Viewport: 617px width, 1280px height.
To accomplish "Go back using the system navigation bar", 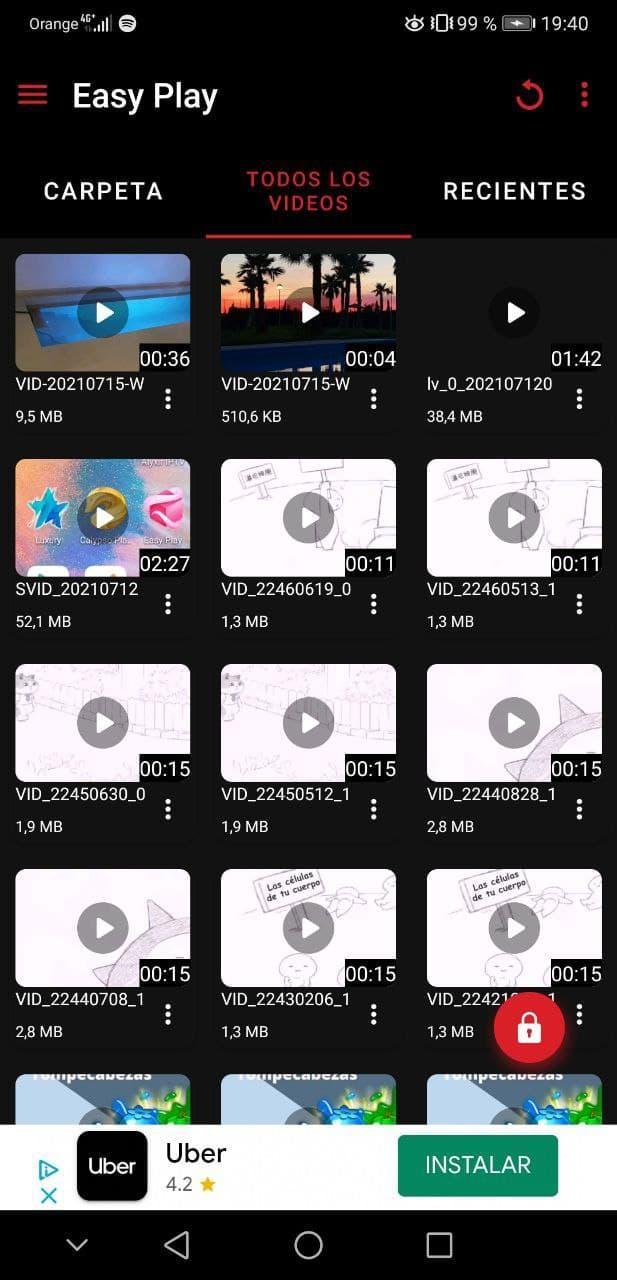I will 177,1245.
